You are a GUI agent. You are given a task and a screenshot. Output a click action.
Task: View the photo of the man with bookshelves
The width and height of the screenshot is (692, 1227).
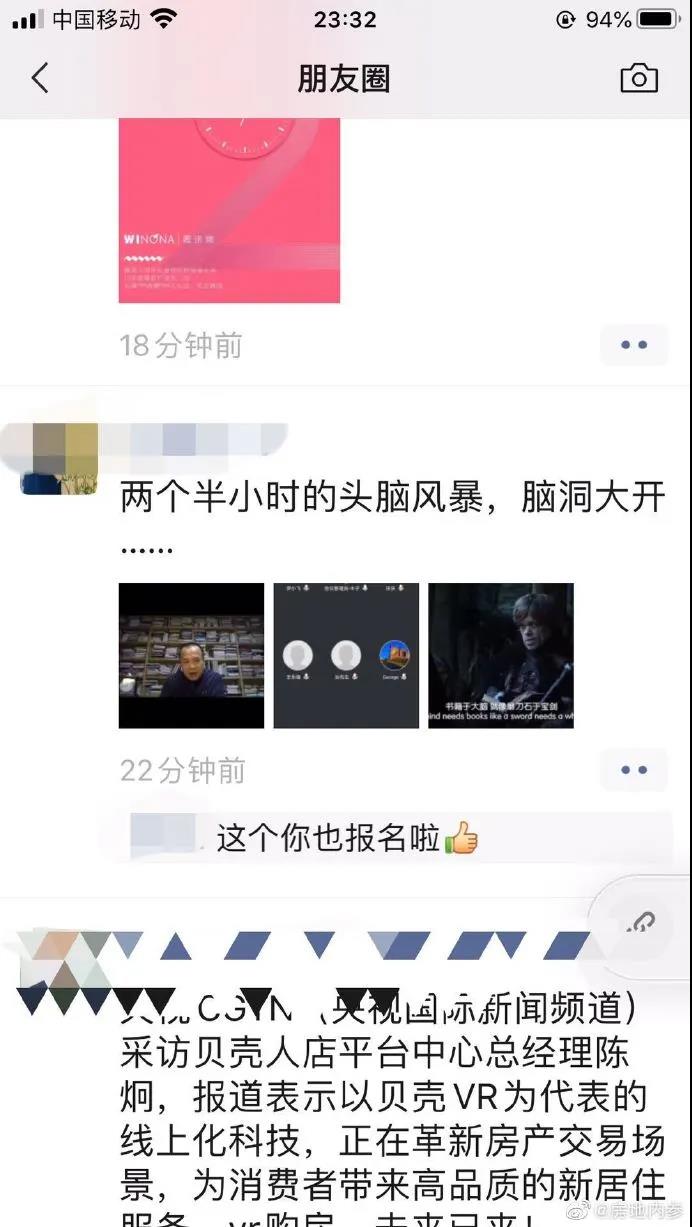point(191,655)
